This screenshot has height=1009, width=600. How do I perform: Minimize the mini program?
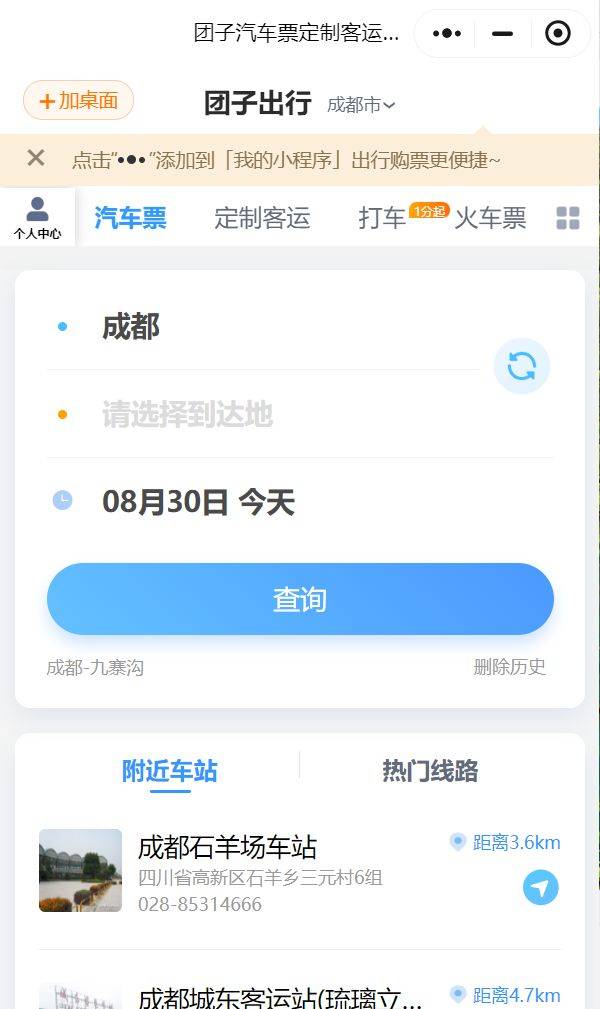pos(502,34)
